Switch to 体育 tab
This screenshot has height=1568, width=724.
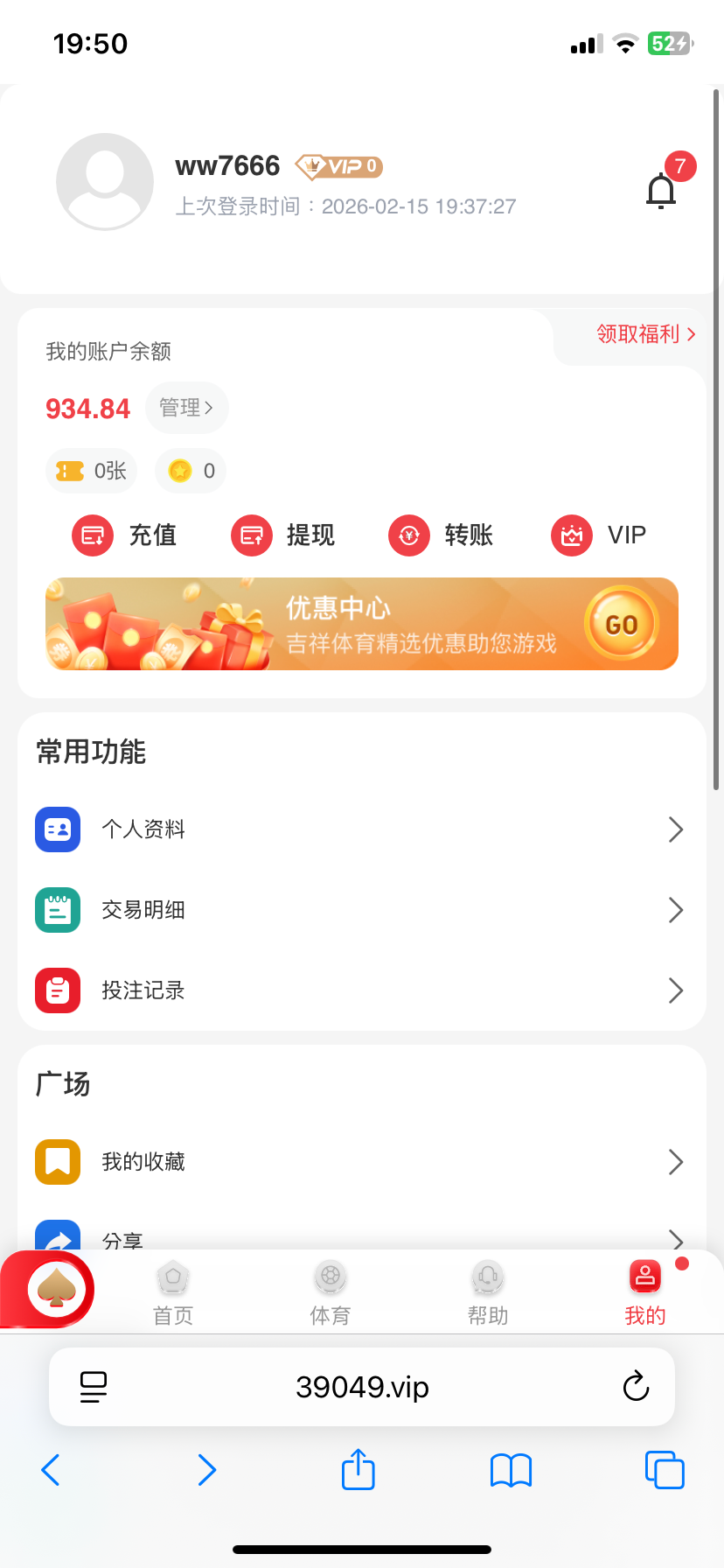pos(331,1292)
